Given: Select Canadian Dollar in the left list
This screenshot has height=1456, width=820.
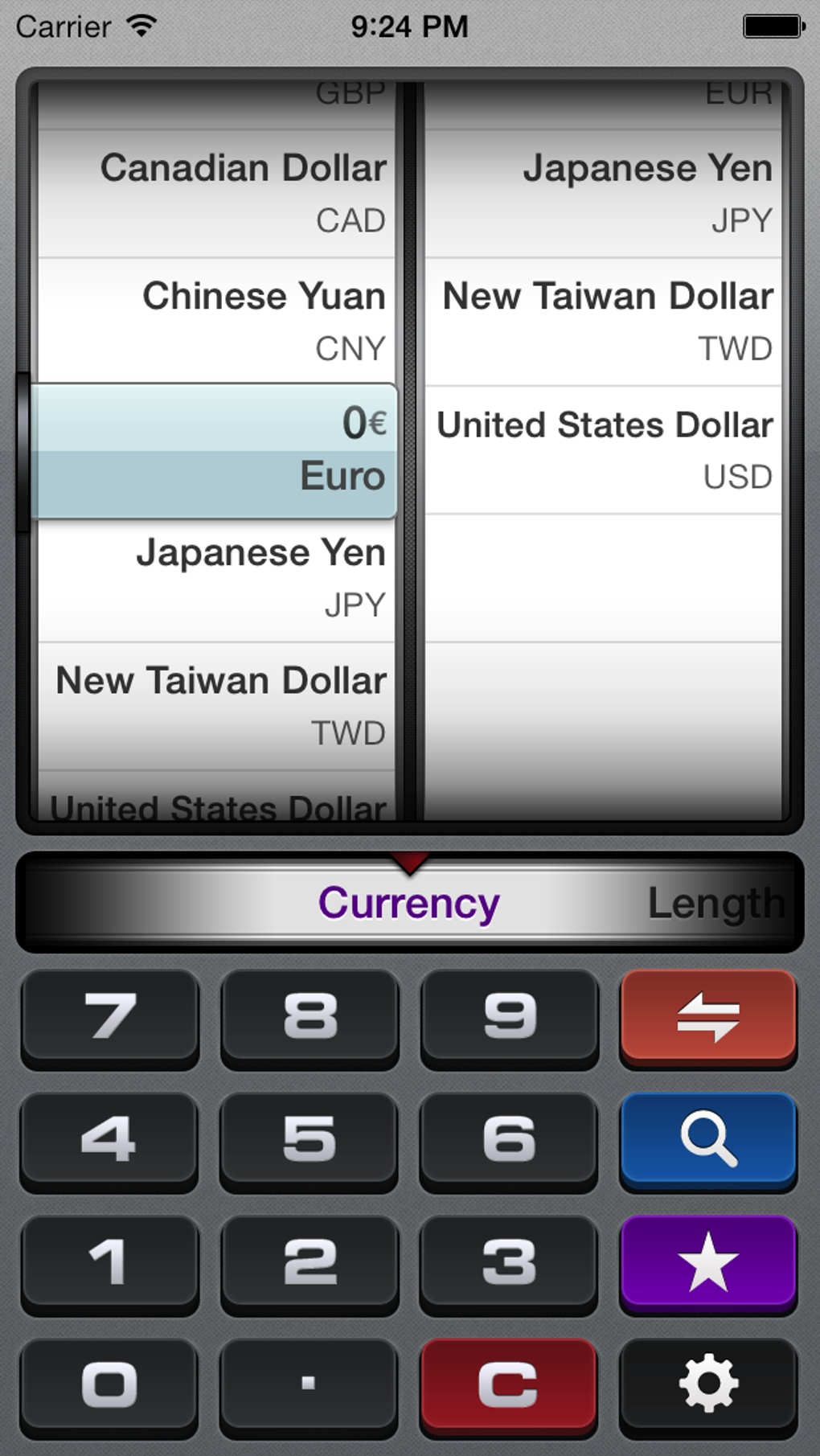Looking at the screenshot, I should click(217, 193).
